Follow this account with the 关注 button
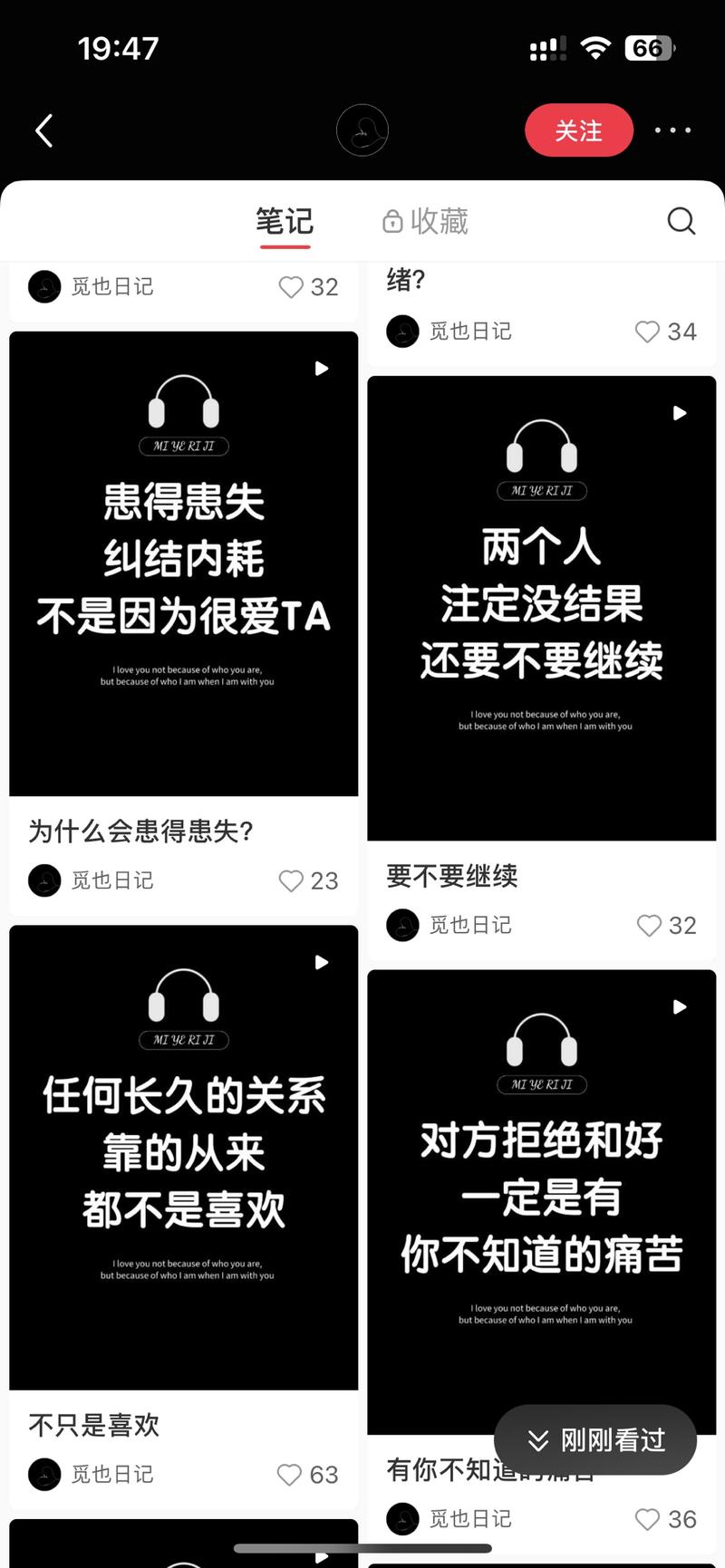The height and width of the screenshot is (1568, 725). (x=578, y=130)
